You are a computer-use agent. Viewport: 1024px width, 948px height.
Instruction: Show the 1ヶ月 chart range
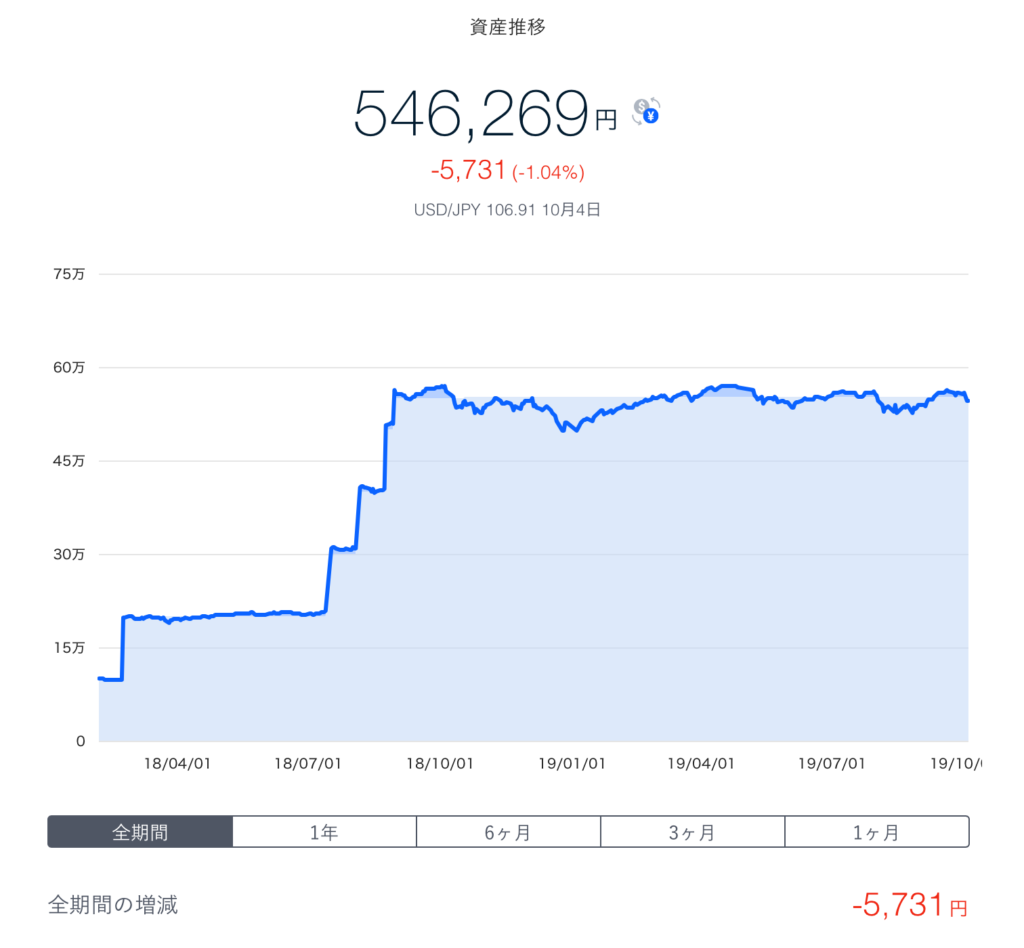tap(876, 832)
